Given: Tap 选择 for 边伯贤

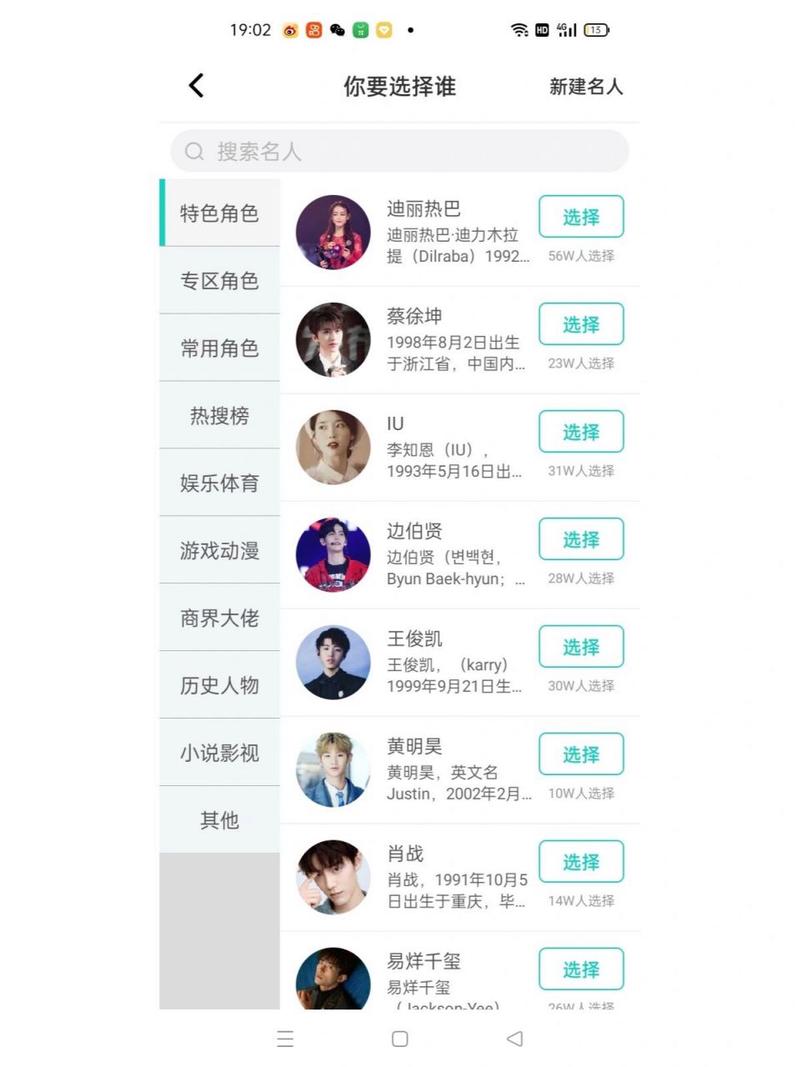Looking at the screenshot, I should pos(581,539).
